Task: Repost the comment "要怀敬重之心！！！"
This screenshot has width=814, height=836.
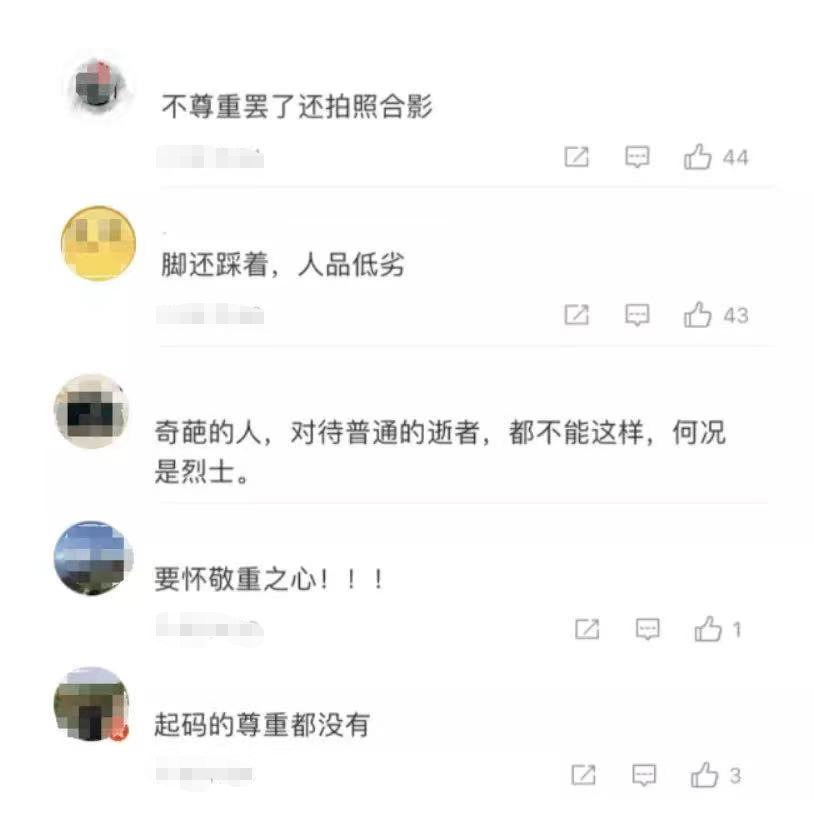Action: click(587, 629)
